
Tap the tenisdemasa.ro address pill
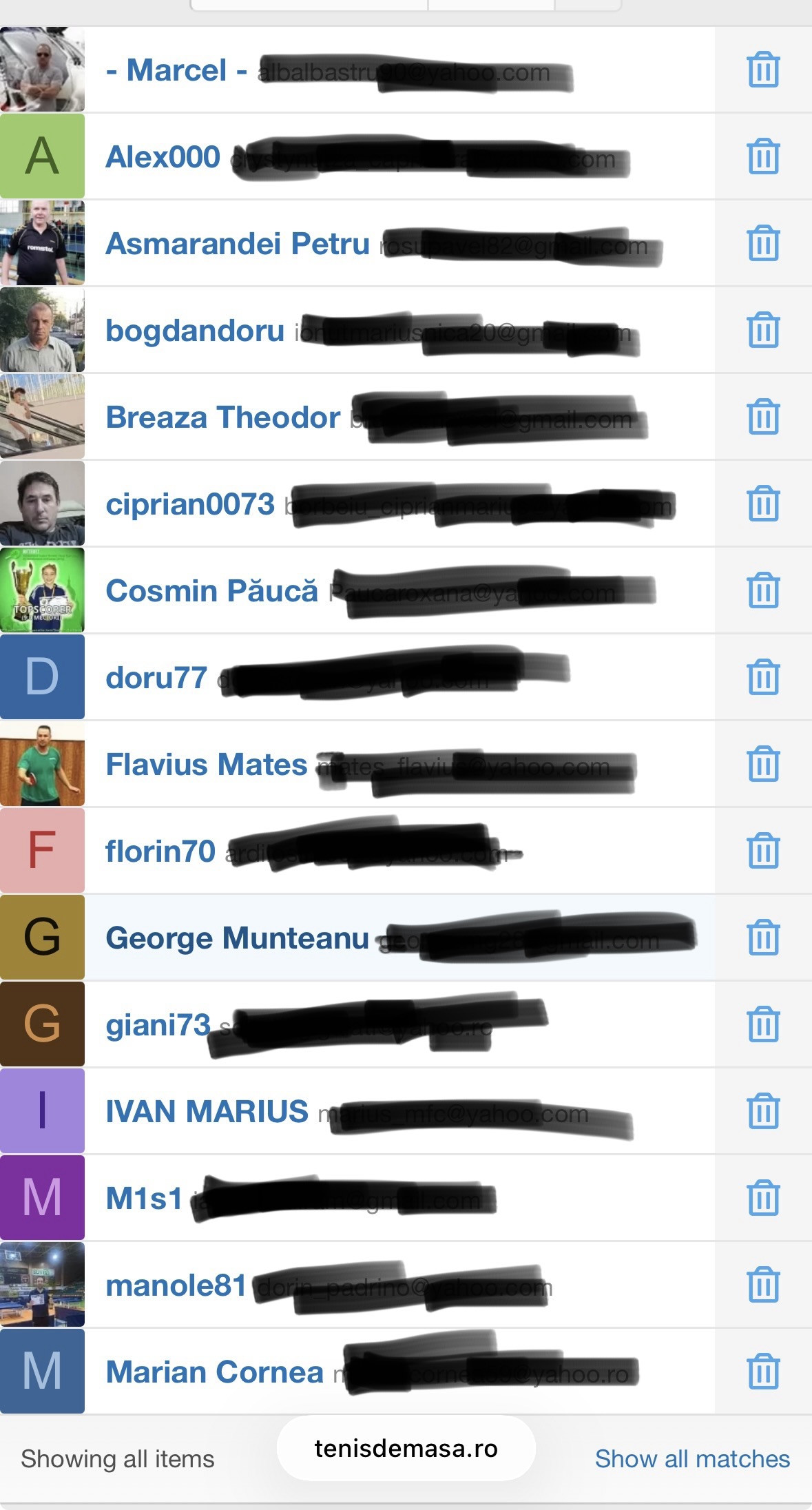click(406, 1449)
